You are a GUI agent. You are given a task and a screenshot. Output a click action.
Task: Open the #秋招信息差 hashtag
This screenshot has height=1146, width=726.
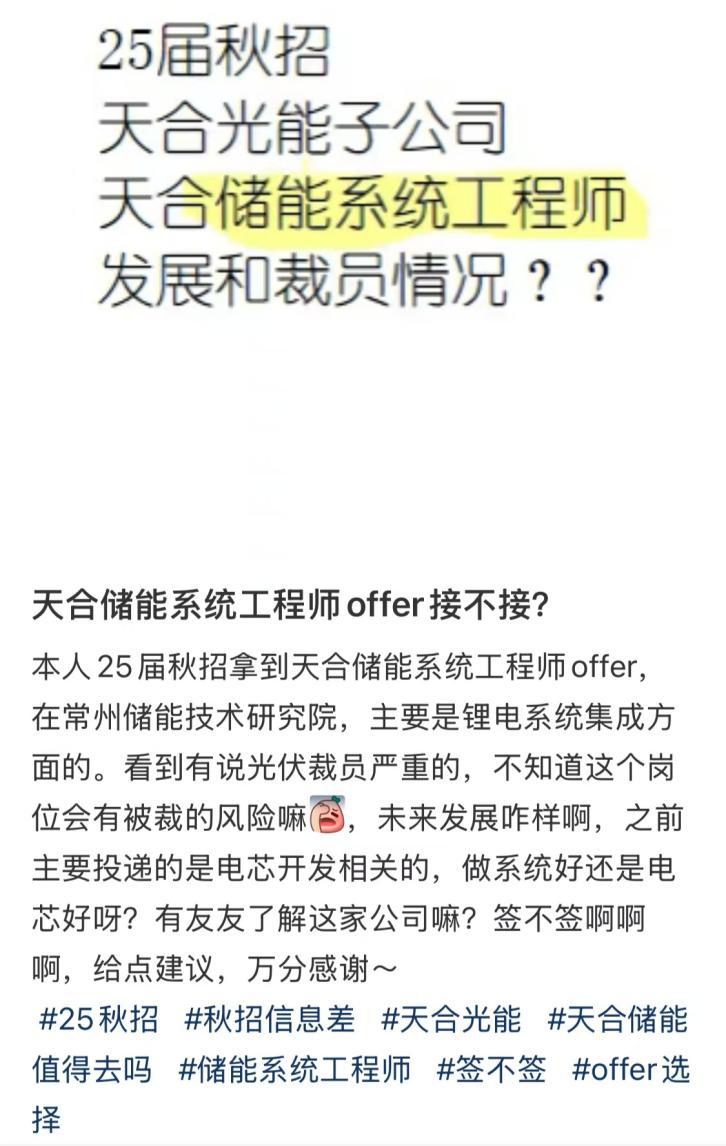[x=270, y=1019]
